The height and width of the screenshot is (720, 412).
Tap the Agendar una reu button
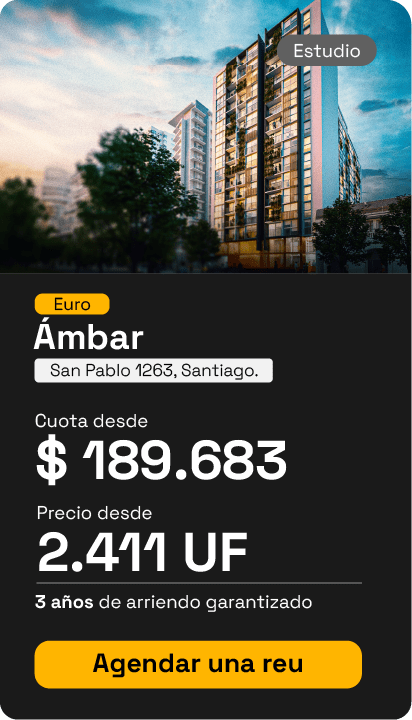tap(198, 664)
